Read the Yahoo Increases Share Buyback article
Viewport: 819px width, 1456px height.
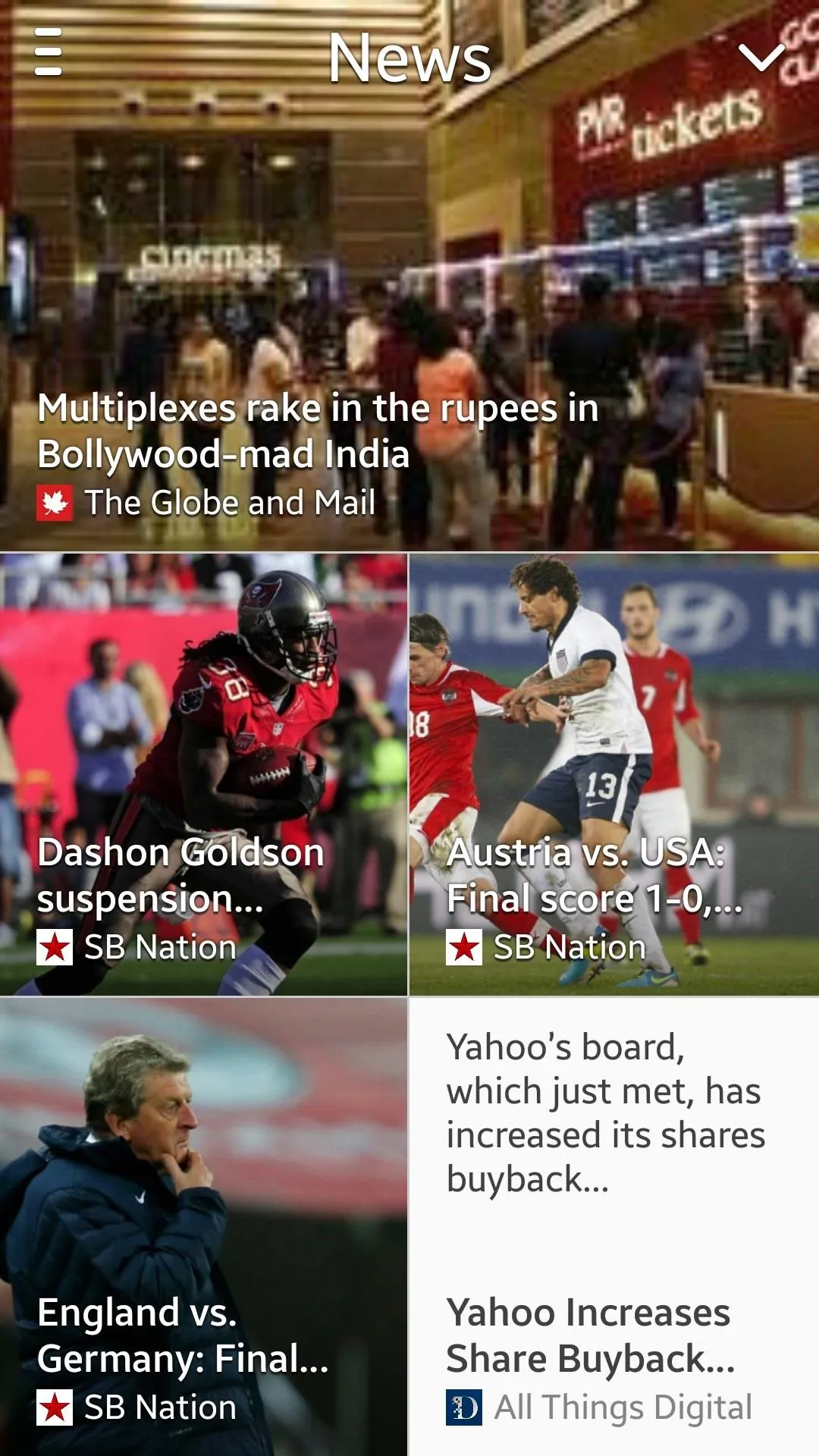pos(614,1226)
